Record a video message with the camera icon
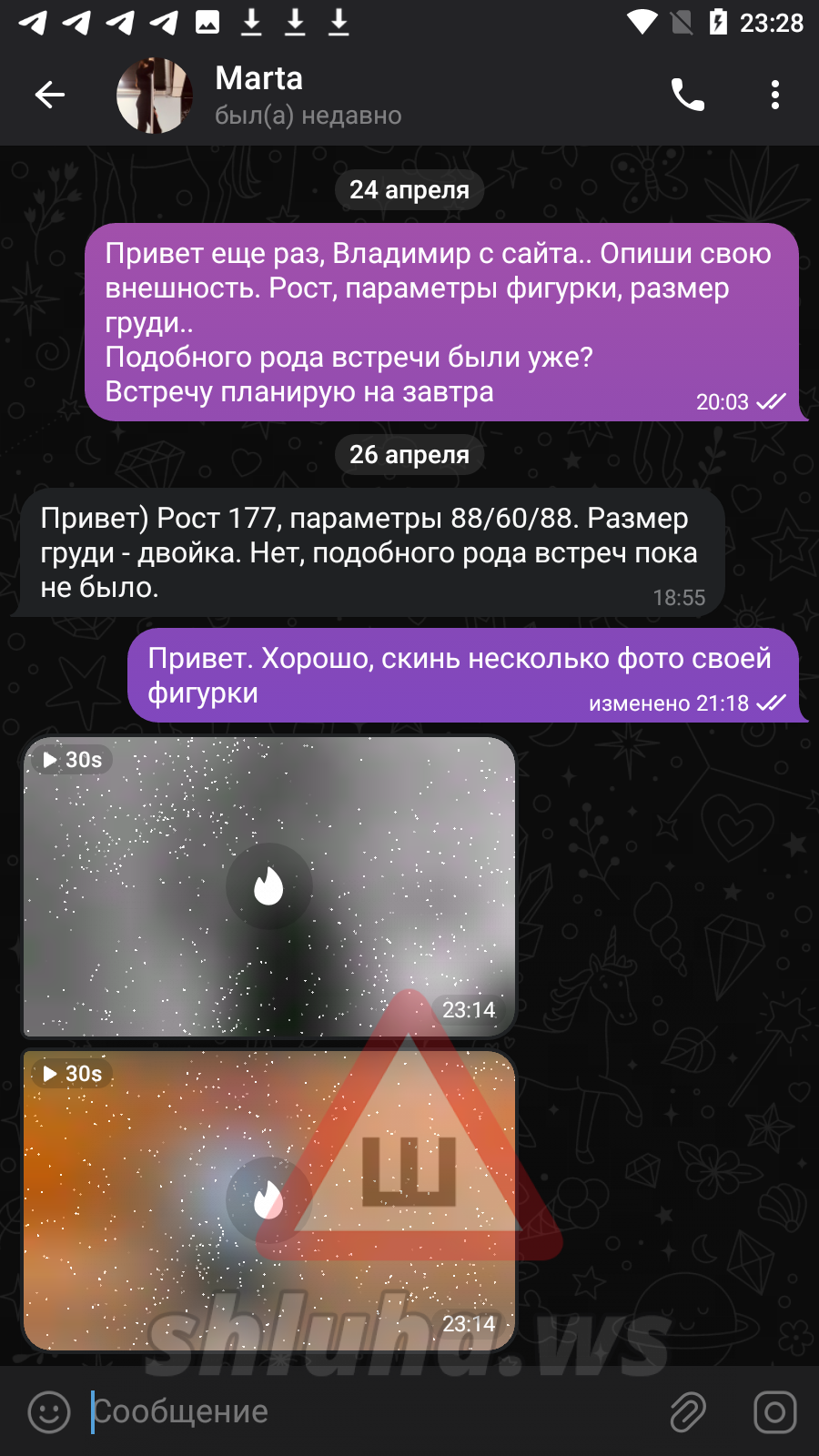Screen dimensions: 819x1456 (774, 1412)
